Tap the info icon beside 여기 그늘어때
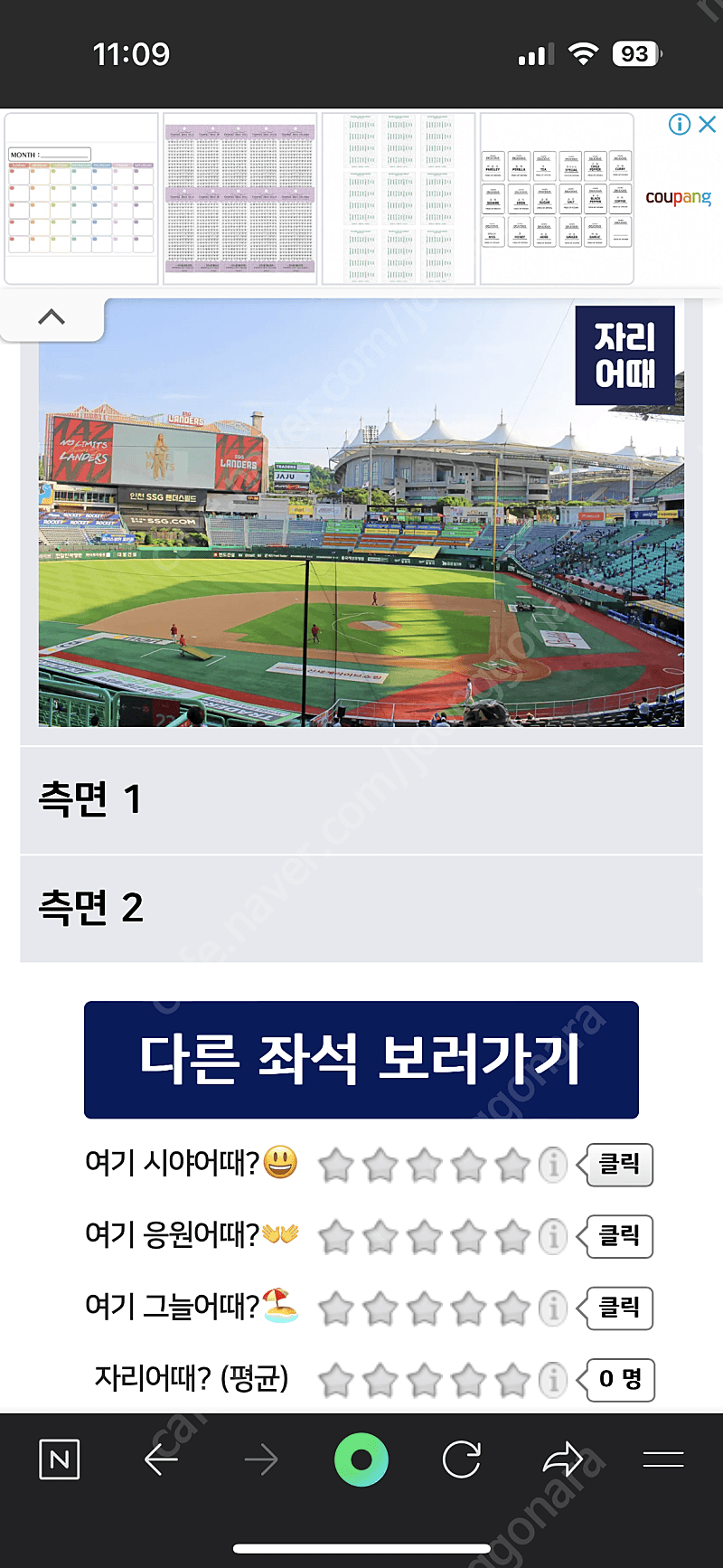Viewport: 723px width, 1568px height. tap(553, 1308)
